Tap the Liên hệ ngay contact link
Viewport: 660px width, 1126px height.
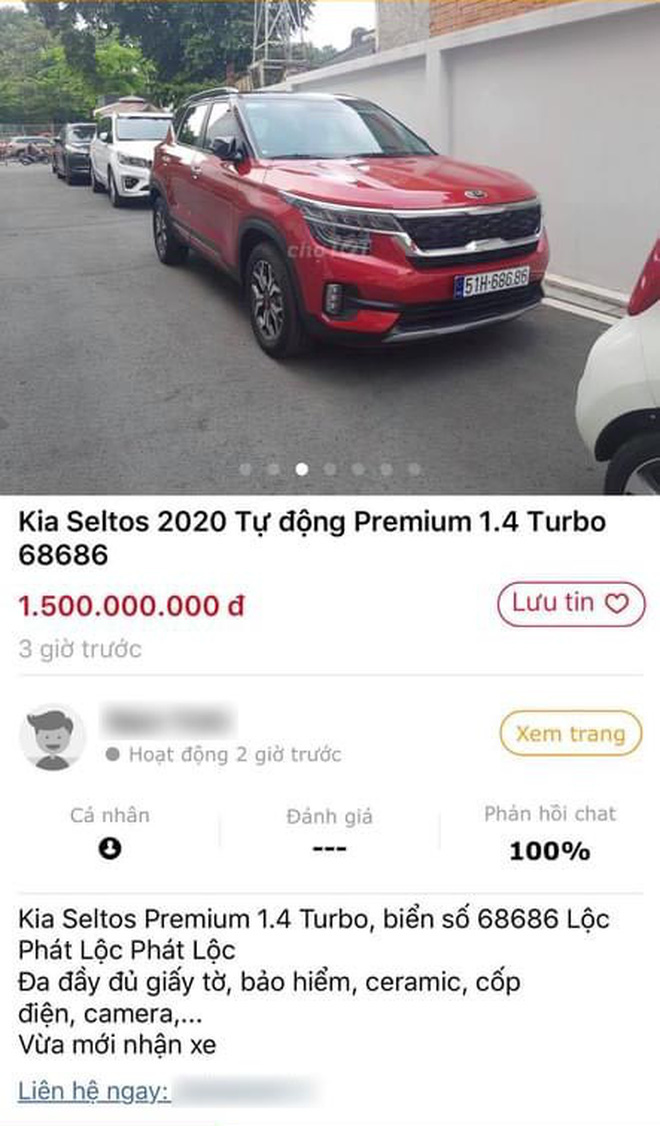94,1091
